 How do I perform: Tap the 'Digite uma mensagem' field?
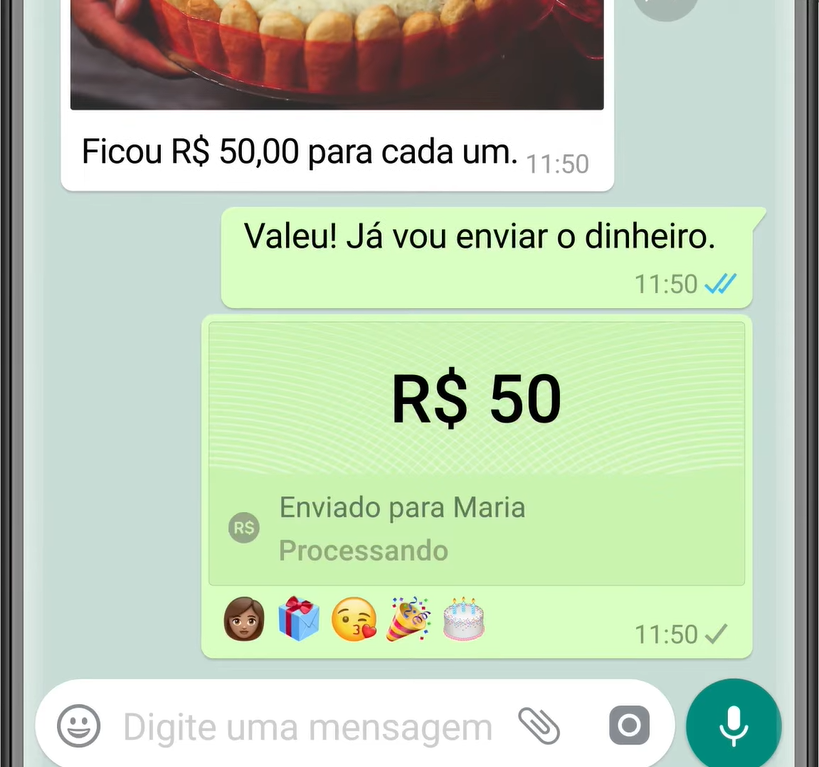(x=307, y=727)
